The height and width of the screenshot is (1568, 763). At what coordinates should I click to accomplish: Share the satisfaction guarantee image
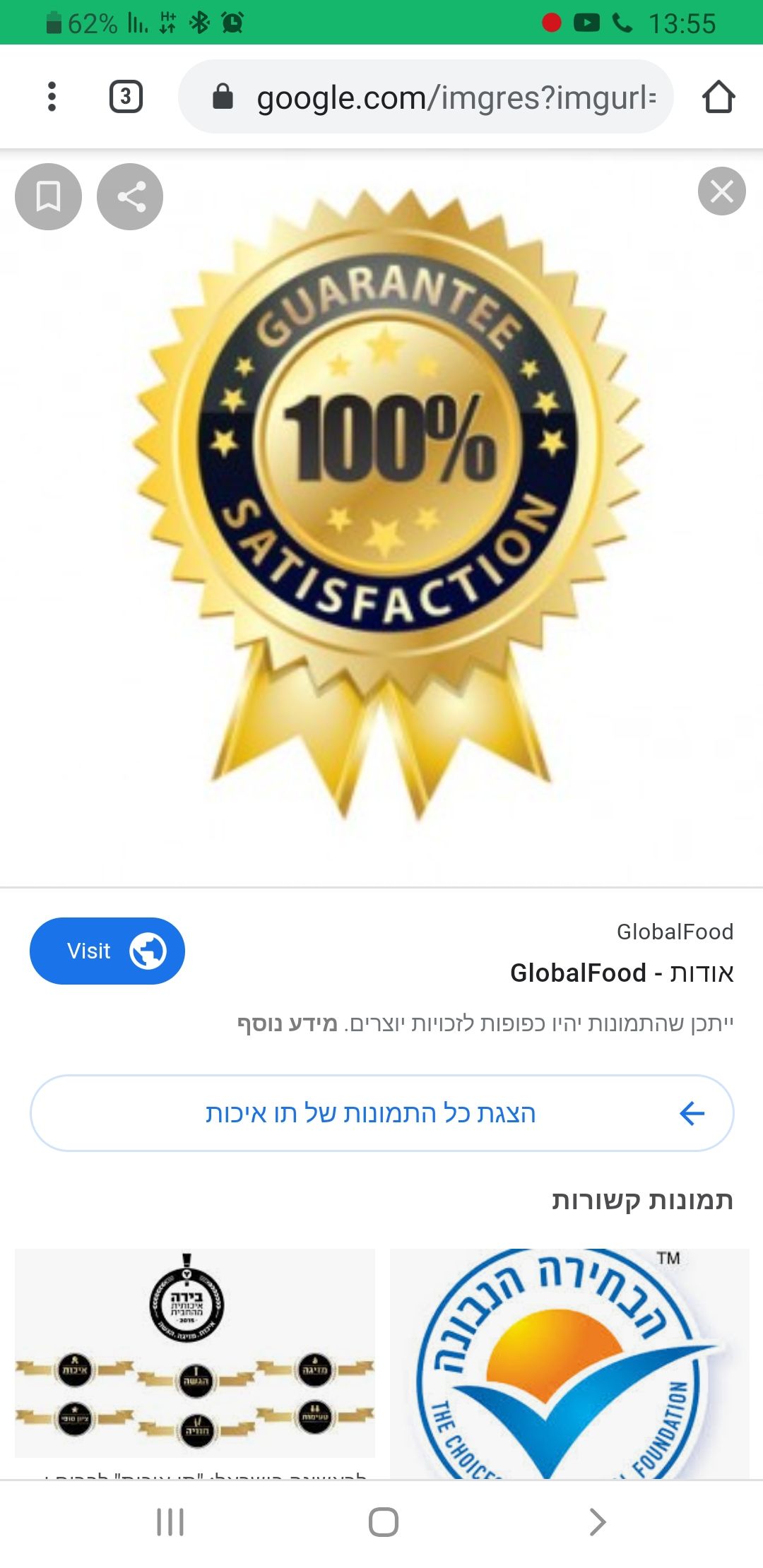click(130, 196)
